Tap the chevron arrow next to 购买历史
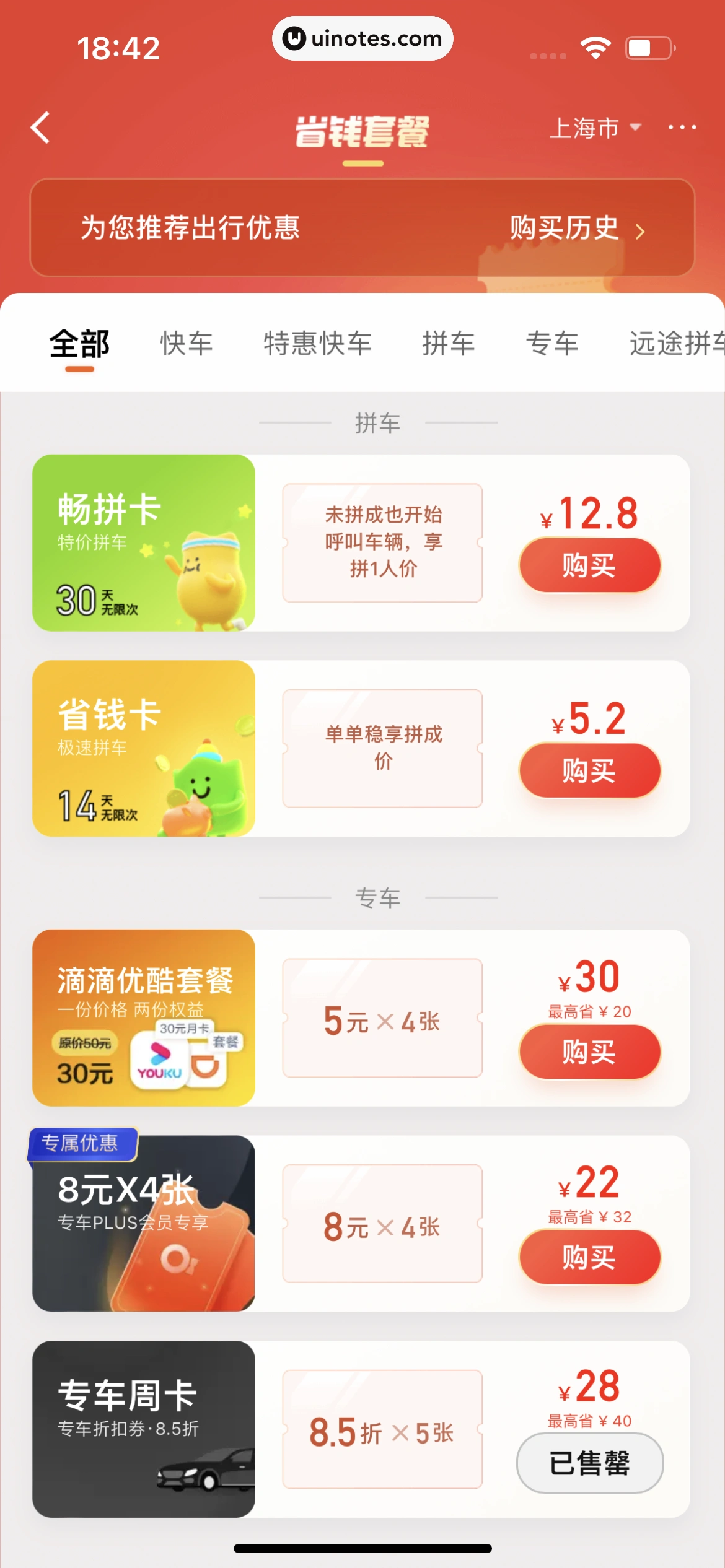The height and width of the screenshot is (1568, 725). click(642, 230)
